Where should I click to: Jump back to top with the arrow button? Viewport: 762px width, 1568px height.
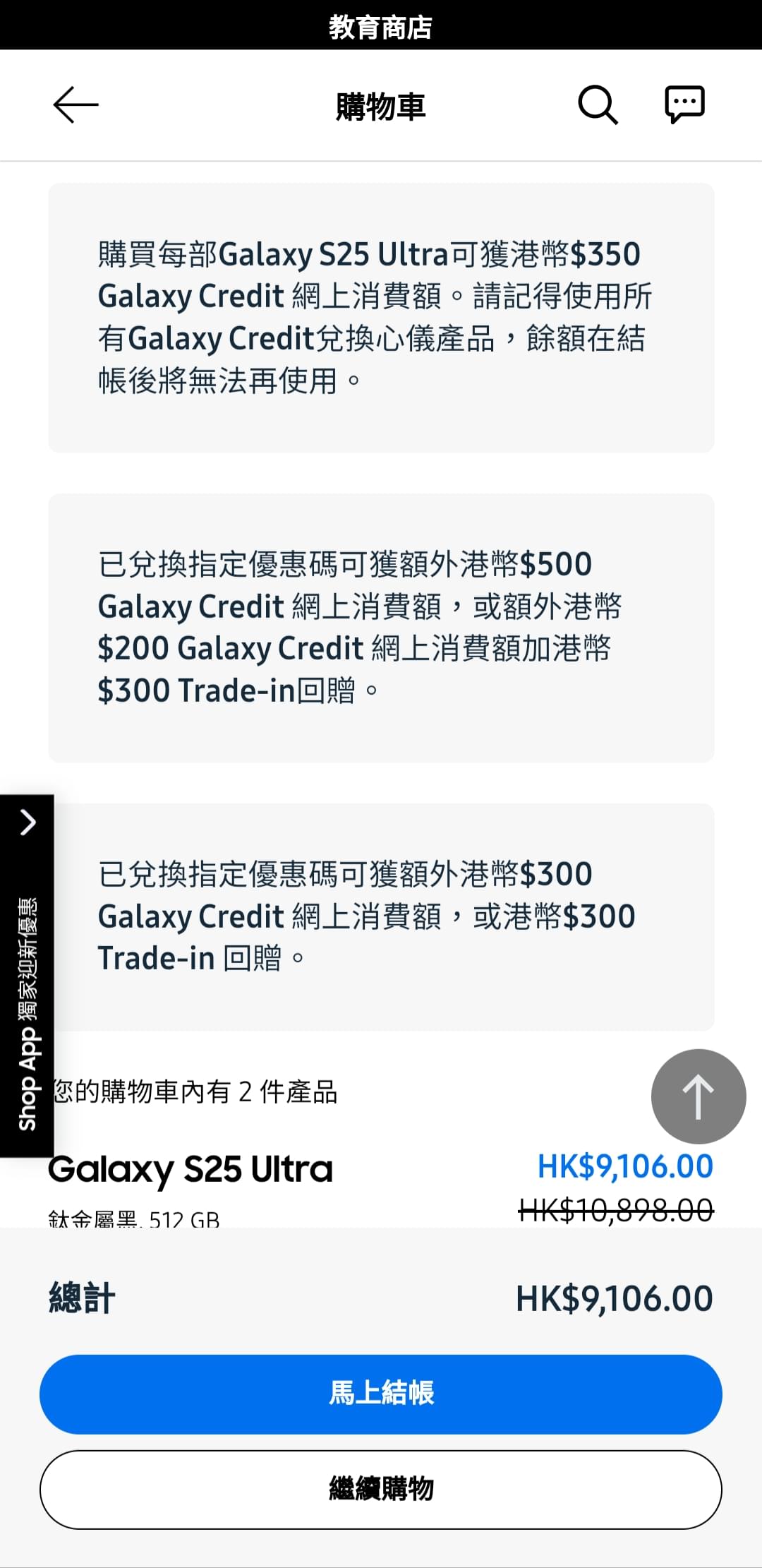click(x=698, y=1096)
